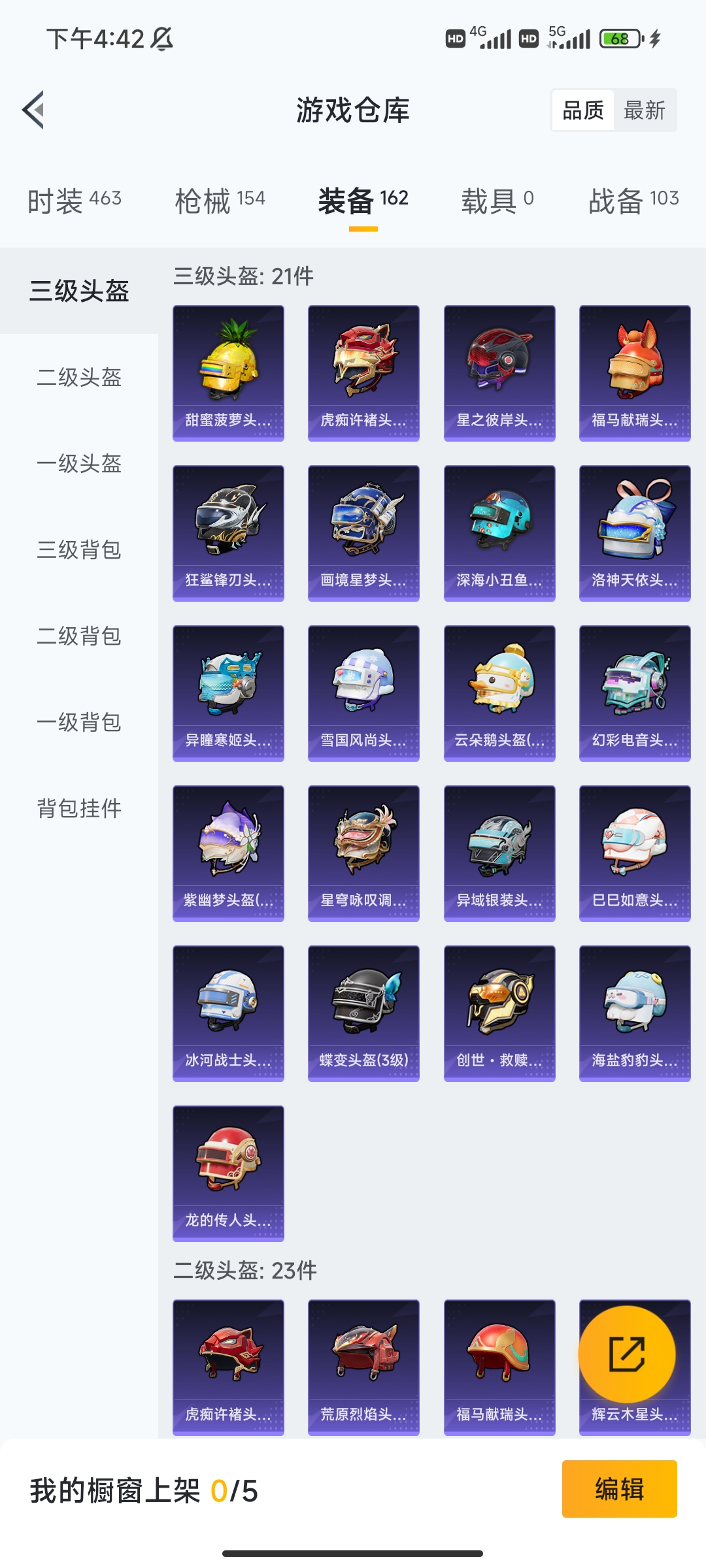Select the 蝶变头盔(3级) item

click(x=363, y=1011)
